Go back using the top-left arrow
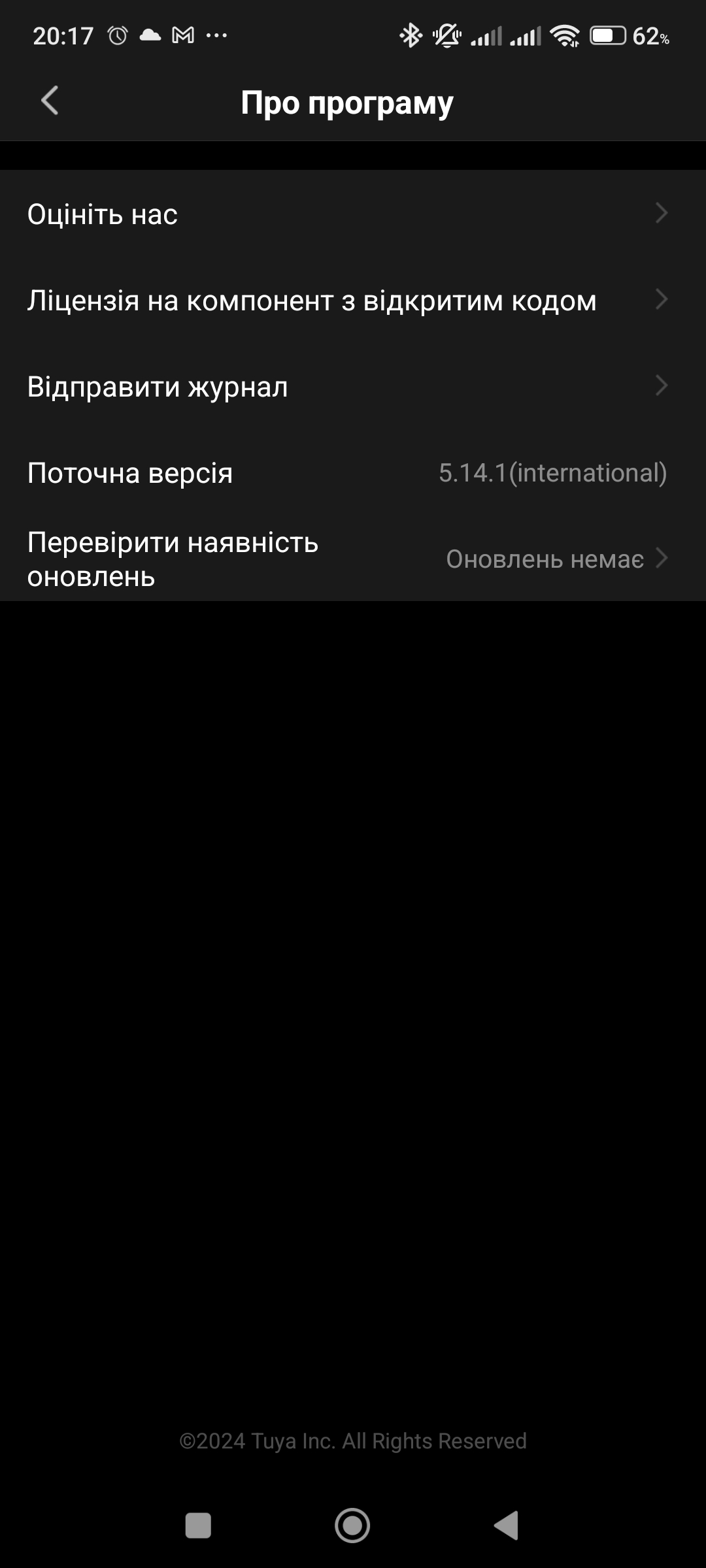The height and width of the screenshot is (1568, 706). pyautogui.click(x=50, y=101)
